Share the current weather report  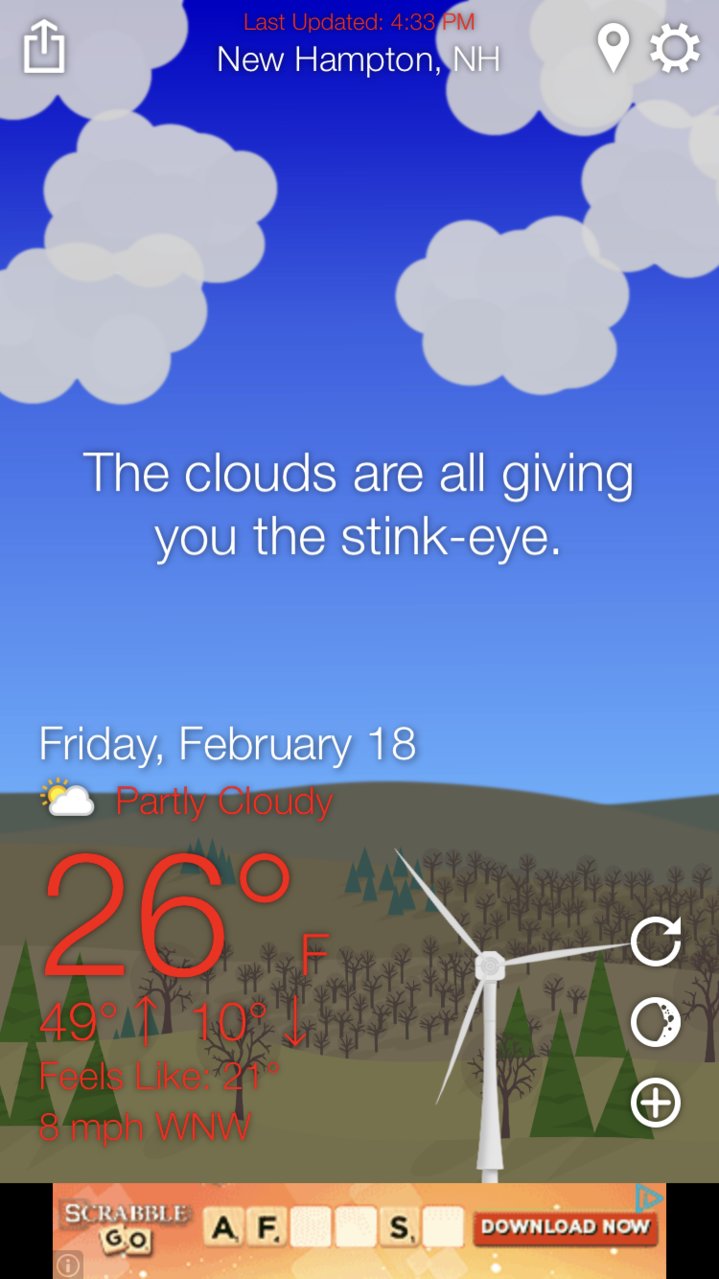[44, 47]
